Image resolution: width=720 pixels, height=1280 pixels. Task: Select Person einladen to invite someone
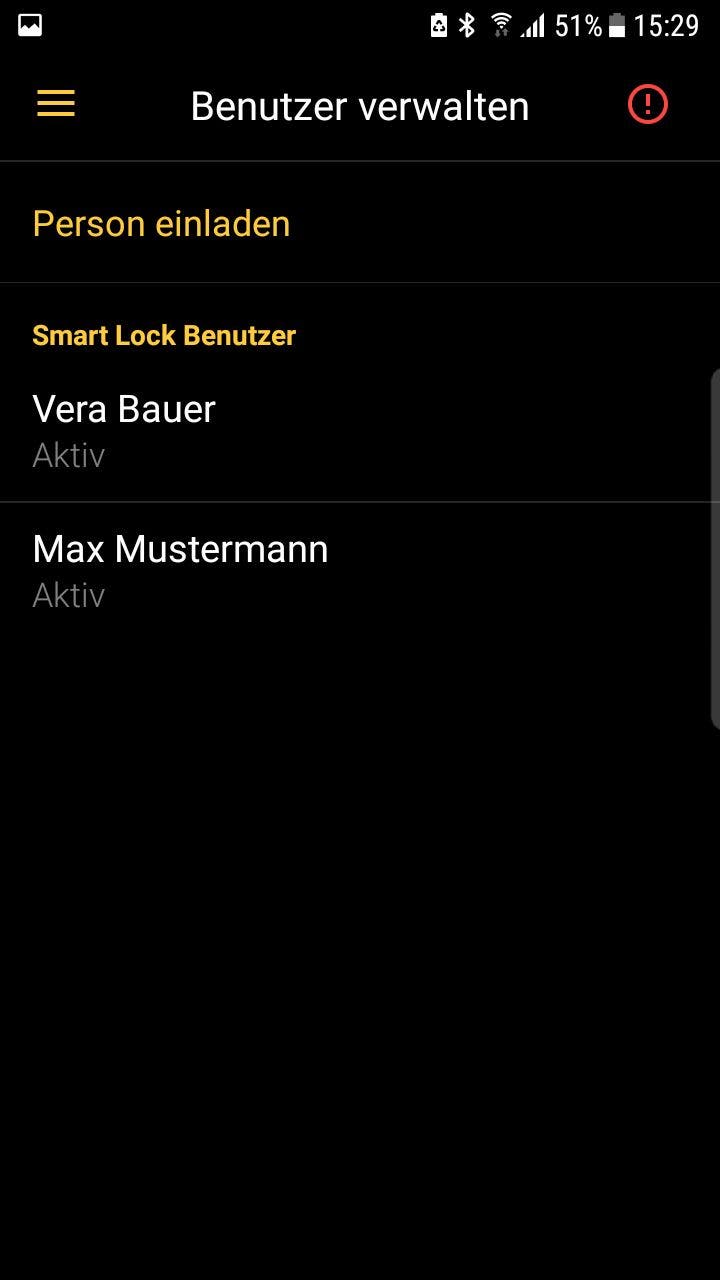click(x=360, y=223)
